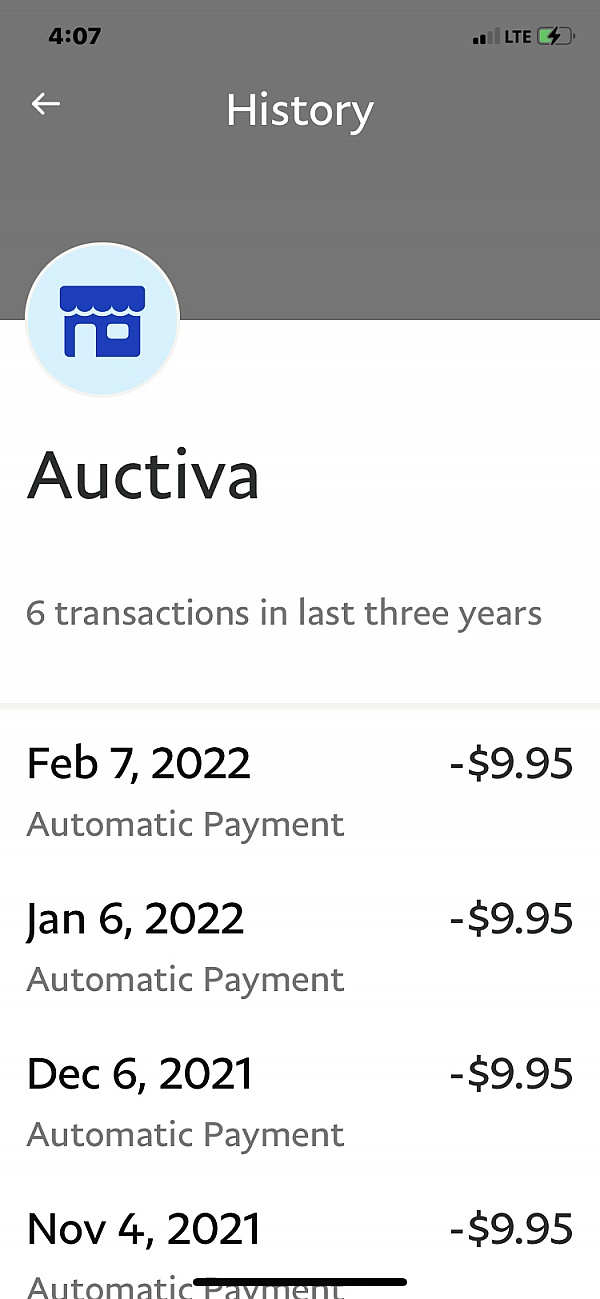View details of the Dec 6, 2021 payment
The width and height of the screenshot is (600, 1299).
point(300,1100)
